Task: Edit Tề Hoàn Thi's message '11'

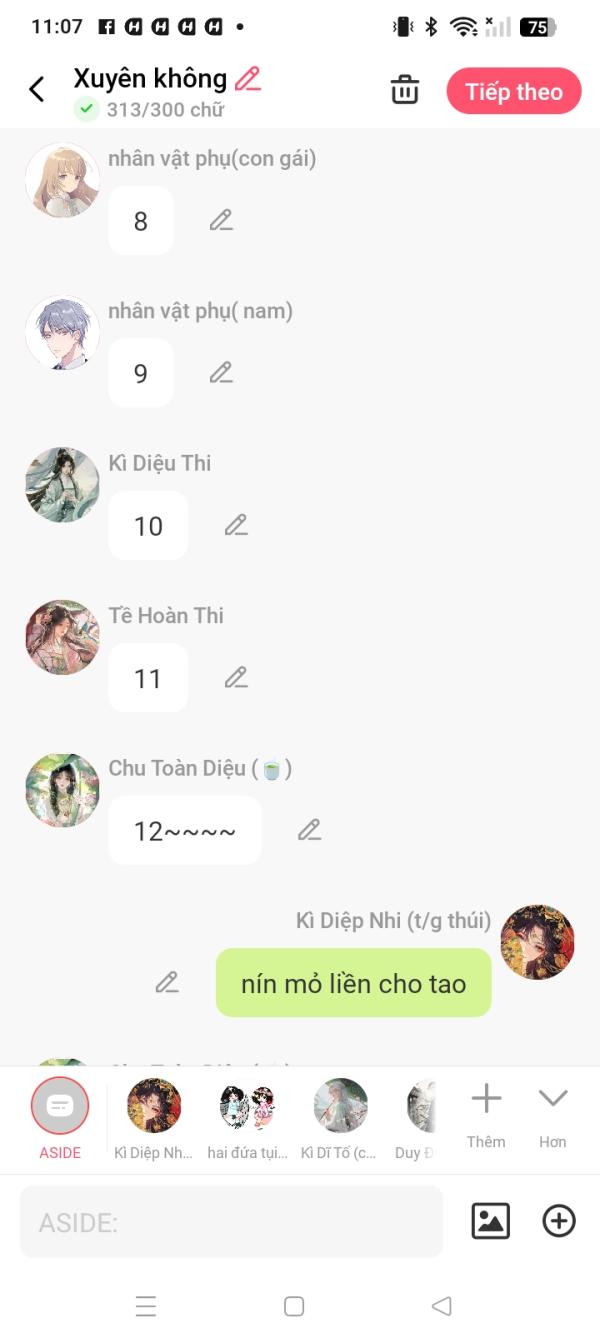Action: [236, 678]
